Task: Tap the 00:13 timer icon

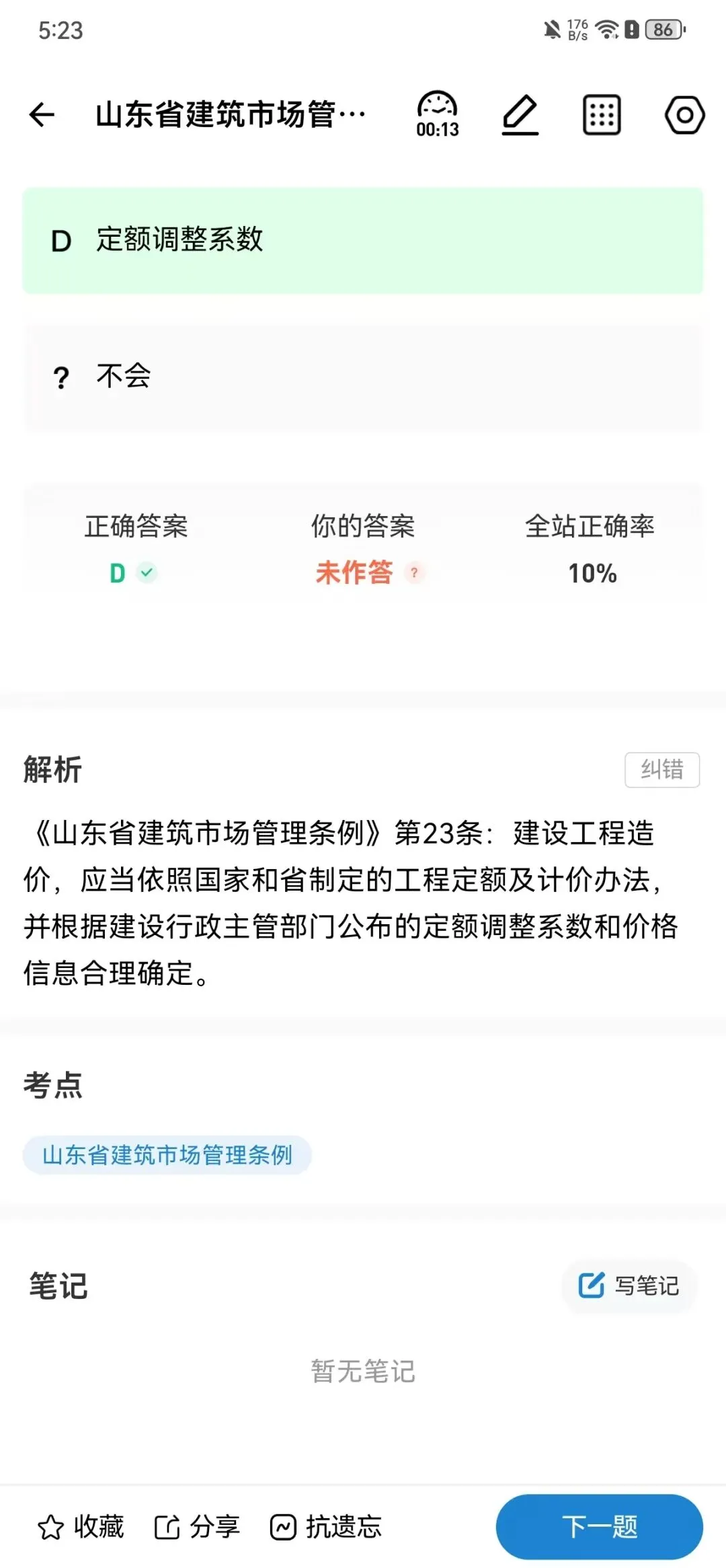Action: [x=438, y=114]
